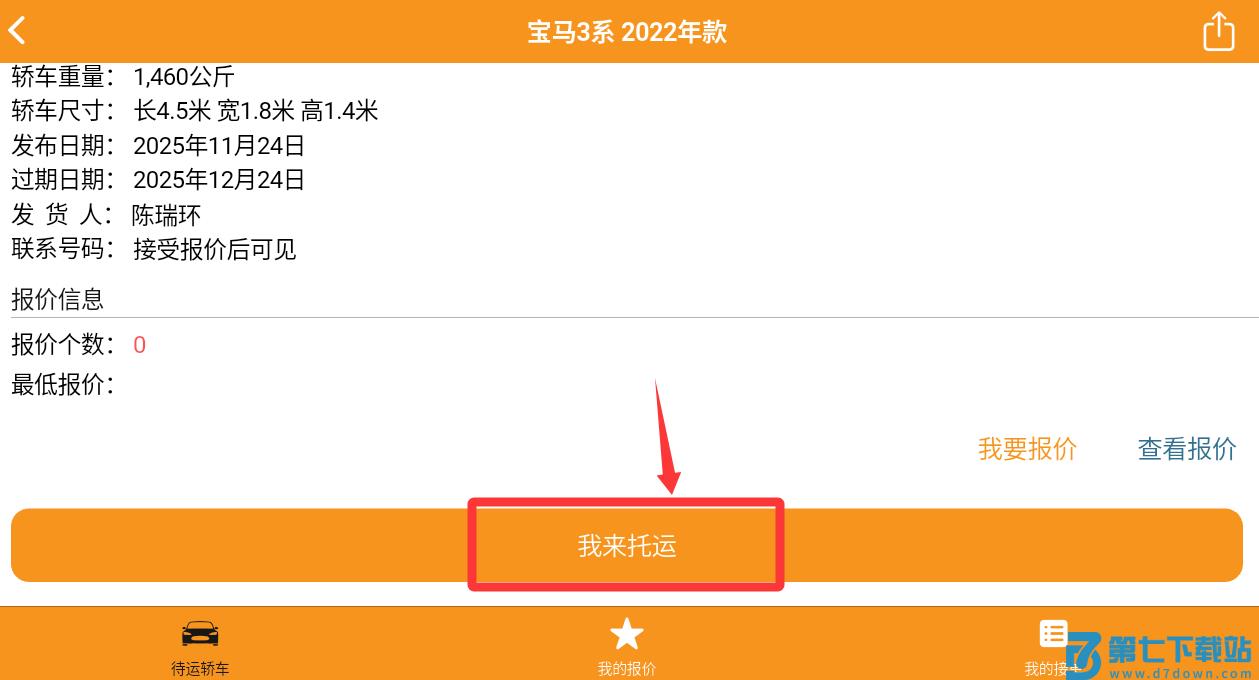
Task: Tap the 我来托运 button
Action: pyautogui.click(x=627, y=546)
